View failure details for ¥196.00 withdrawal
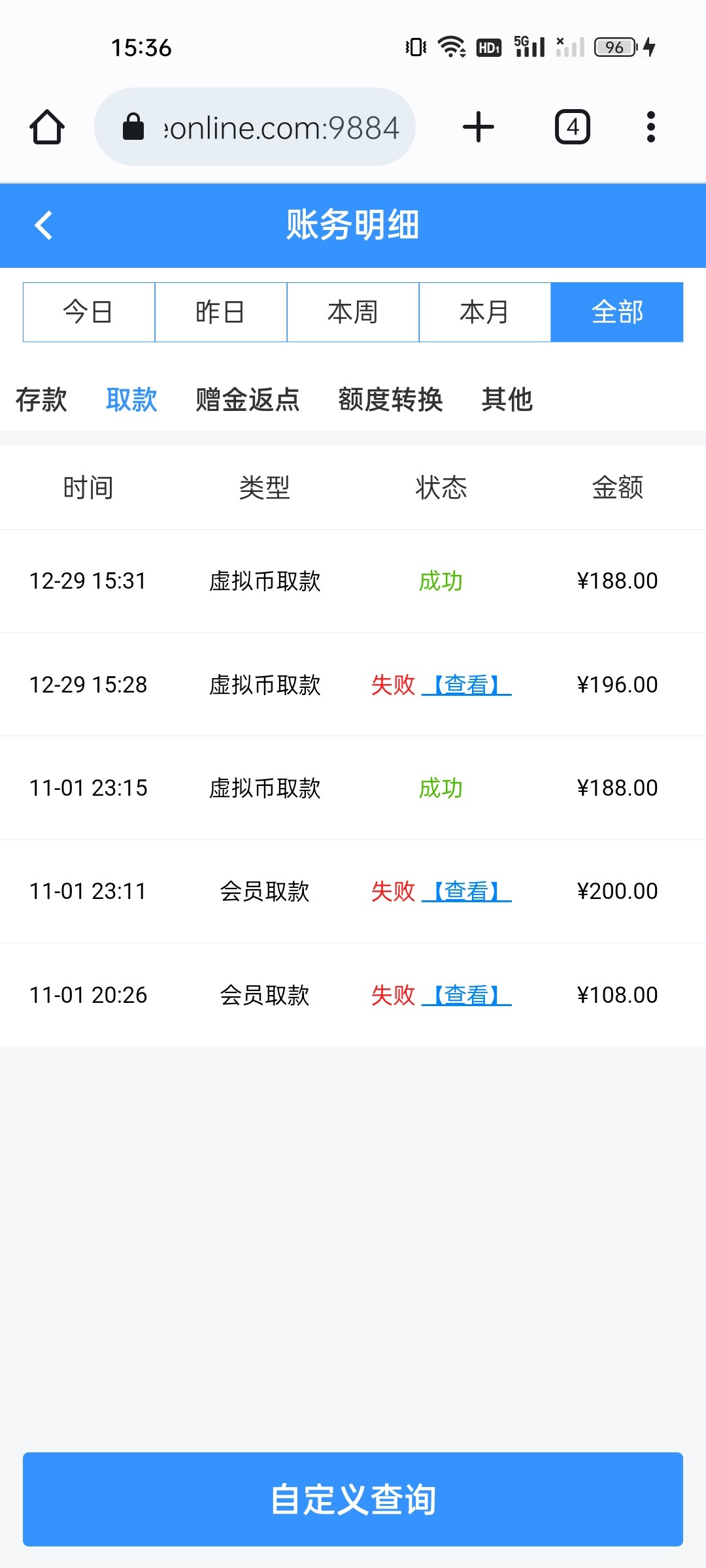The width and height of the screenshot is (706, 1568). coord(467,685)
